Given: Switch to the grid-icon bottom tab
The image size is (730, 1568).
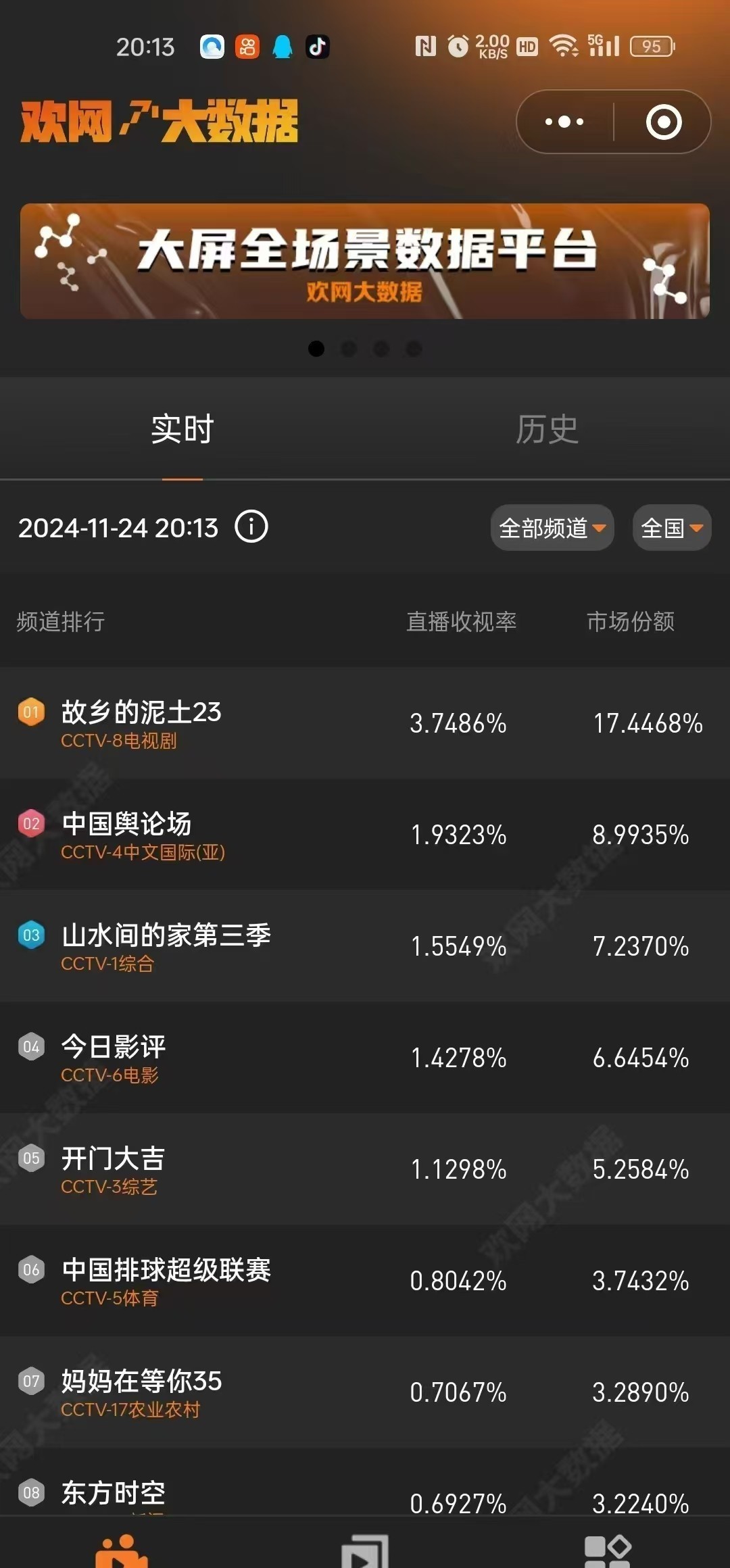Looking at the screenshot, I should coord(607,1550).
